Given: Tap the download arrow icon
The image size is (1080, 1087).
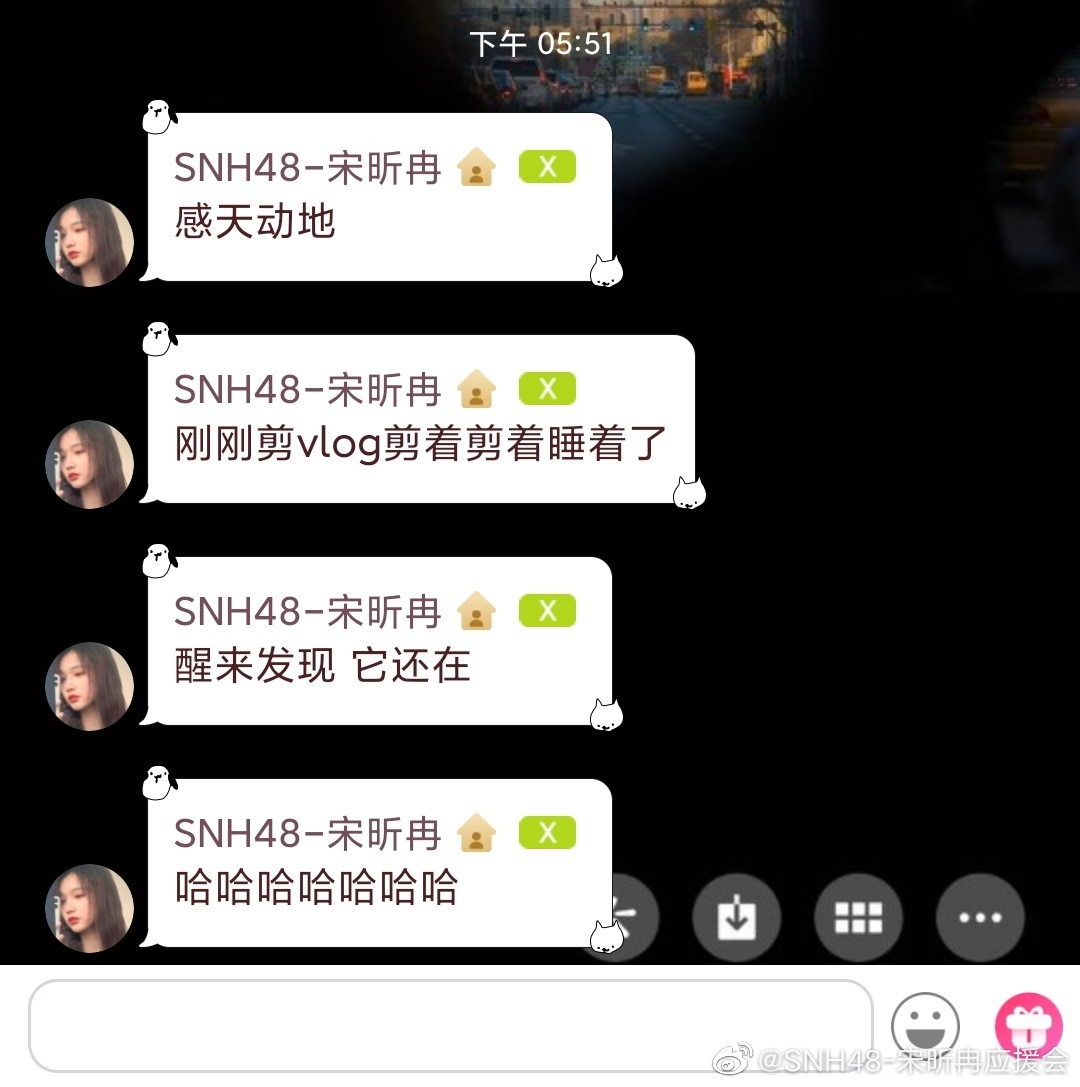Looking at the screenshot, I should (737, 917).
